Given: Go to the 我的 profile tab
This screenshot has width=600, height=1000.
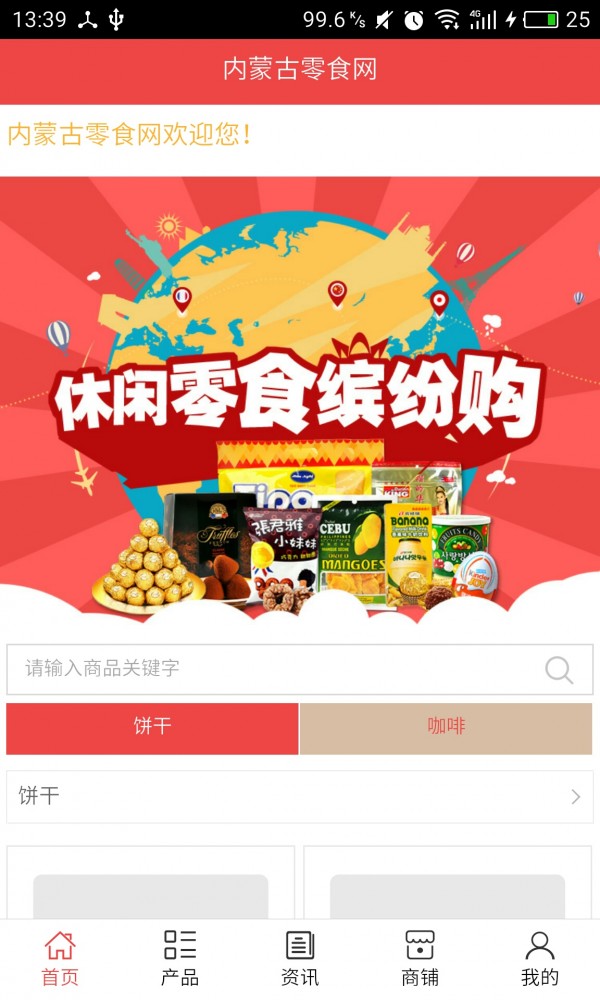Looking at the screenshot, I should 540,959.
